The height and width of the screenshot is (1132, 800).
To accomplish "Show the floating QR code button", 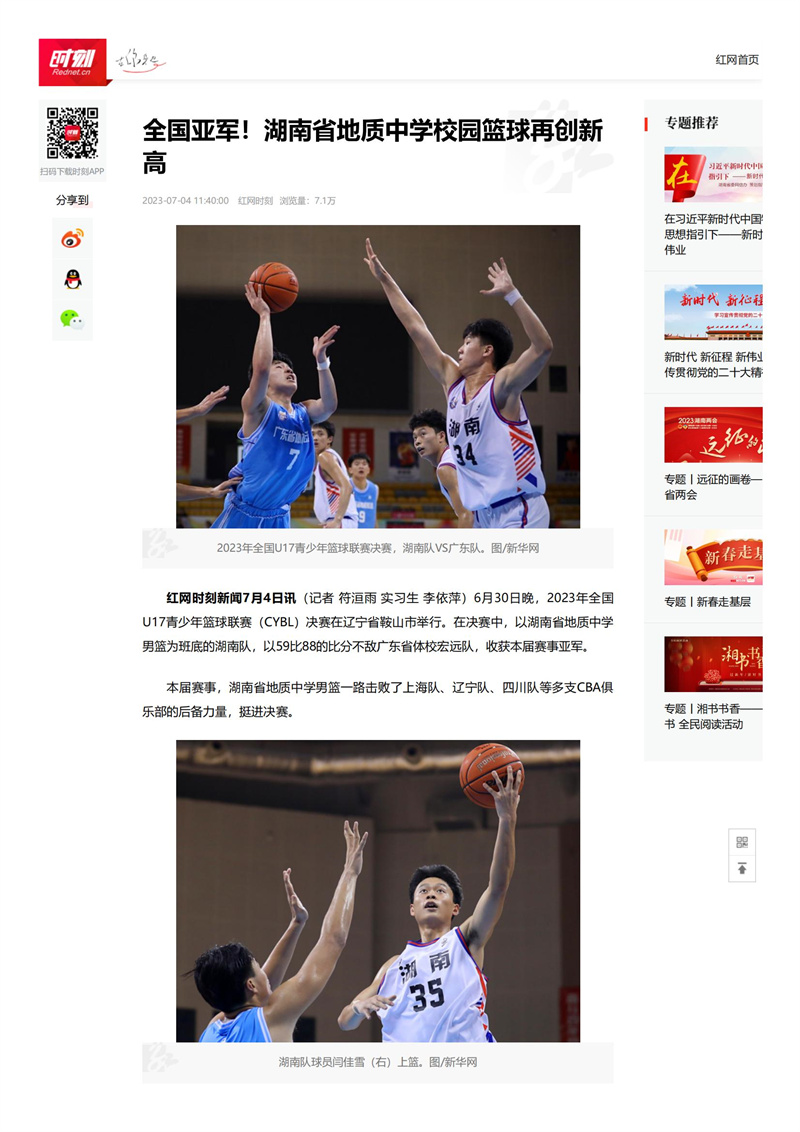I will tap(742, 842).
